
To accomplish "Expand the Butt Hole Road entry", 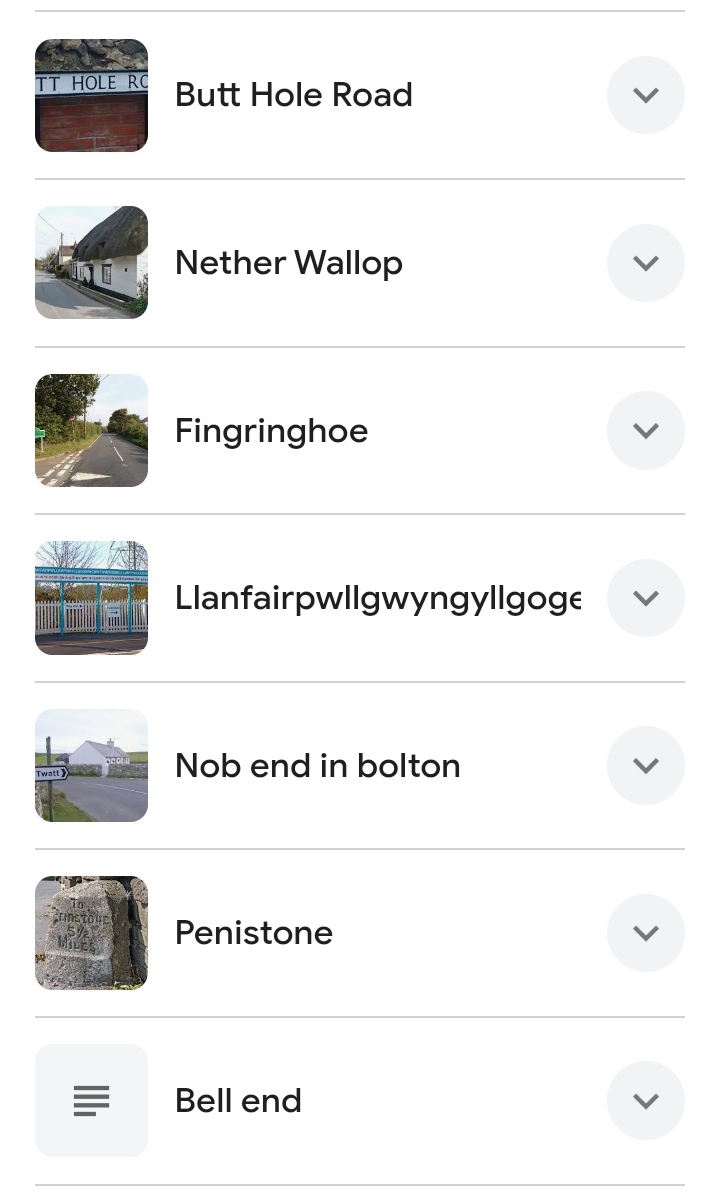I will point(645,95).
